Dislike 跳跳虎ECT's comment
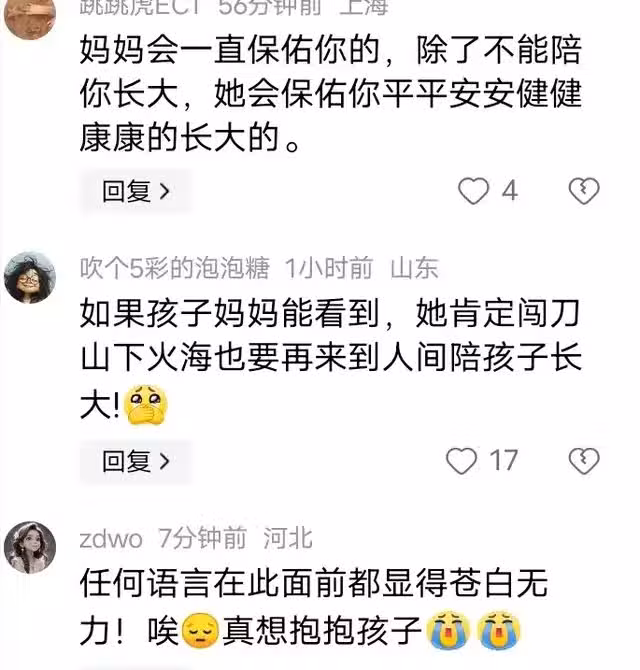 click(583, 190)
